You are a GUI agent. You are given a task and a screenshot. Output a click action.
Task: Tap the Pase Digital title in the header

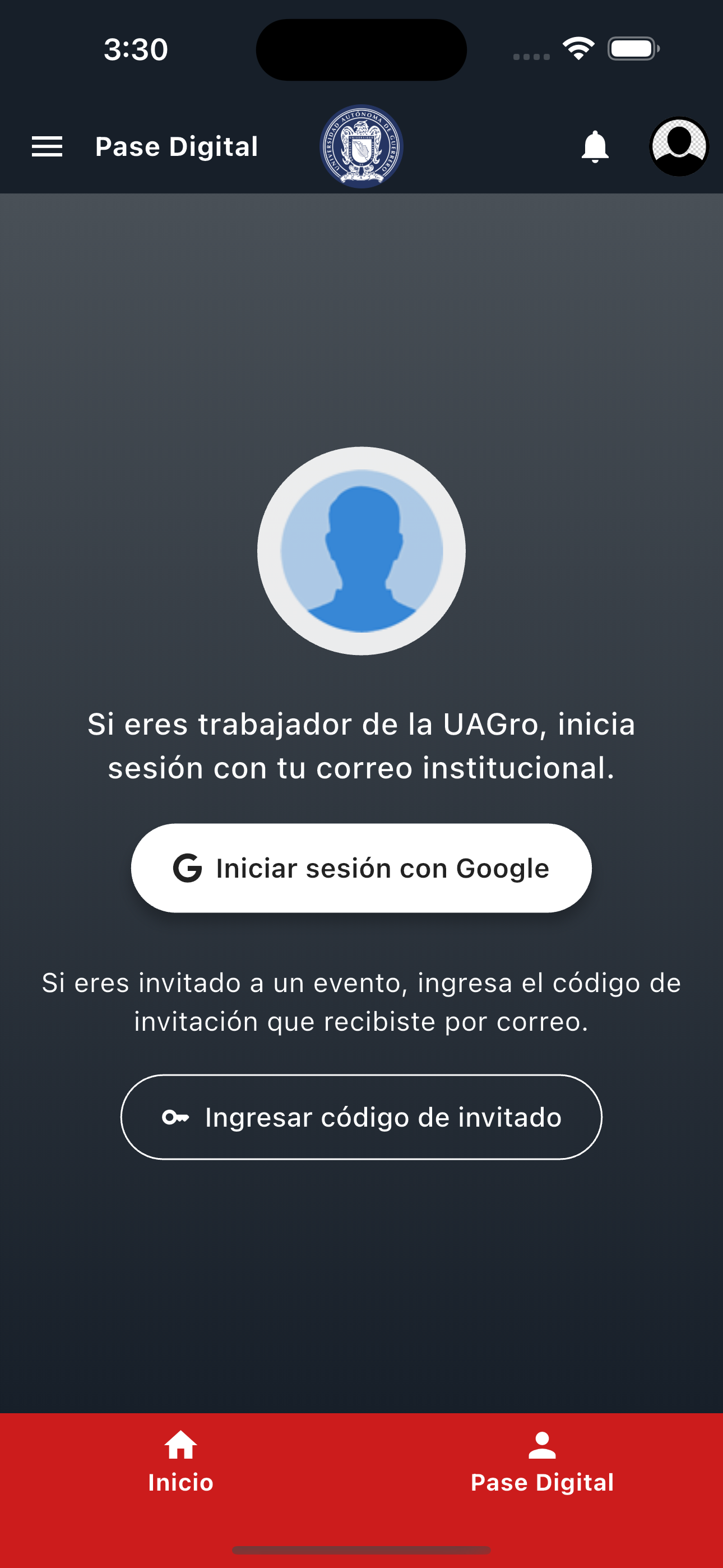(x=177, y=147)
